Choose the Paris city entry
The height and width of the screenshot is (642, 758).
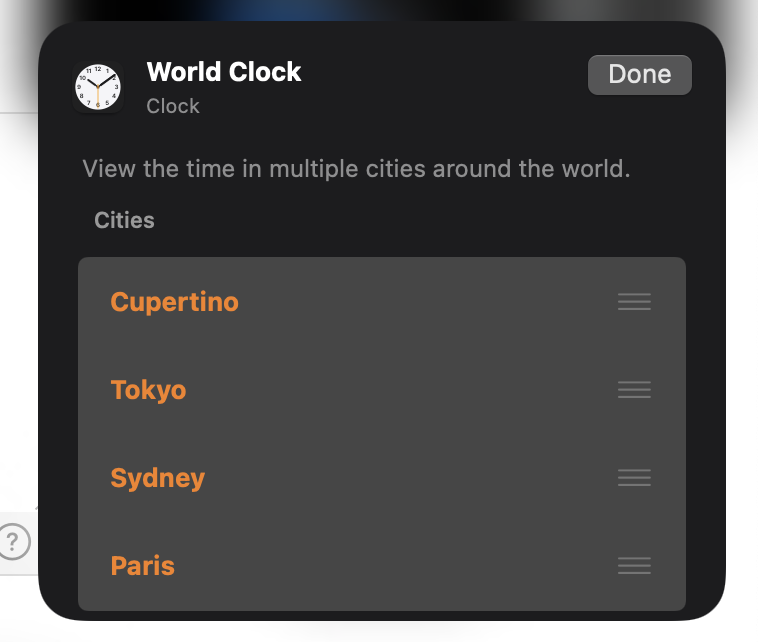coord(143,566)
